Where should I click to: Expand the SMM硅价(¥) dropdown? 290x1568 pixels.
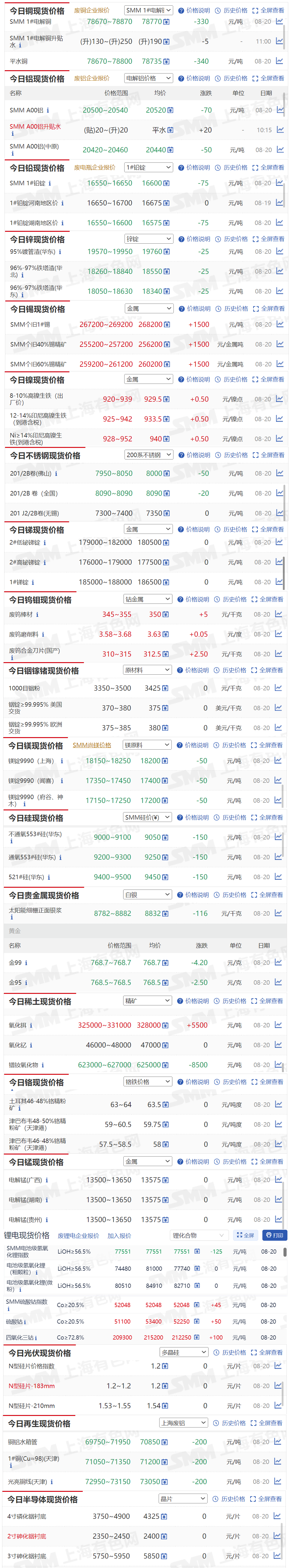click(147, 817)
